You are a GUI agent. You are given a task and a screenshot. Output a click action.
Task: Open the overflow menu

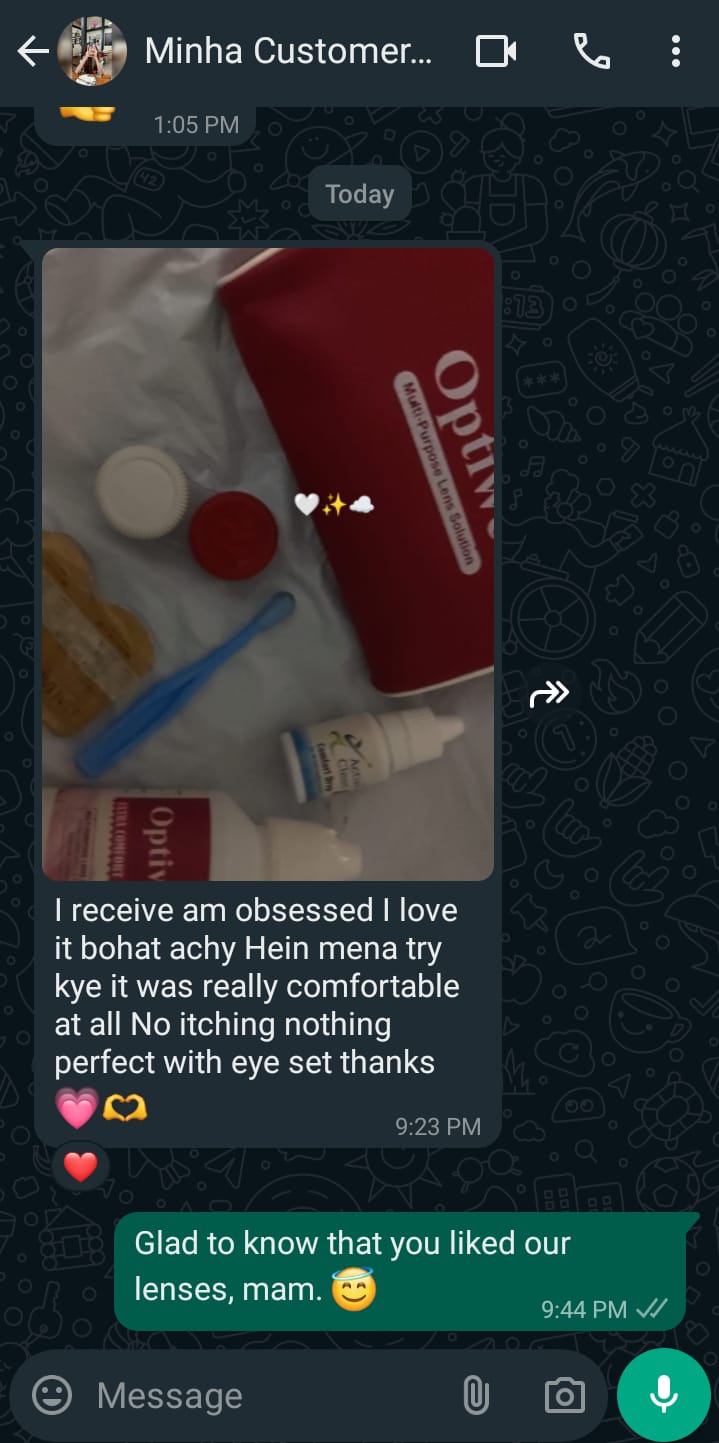pyautogui.click(x=676, y=51)
